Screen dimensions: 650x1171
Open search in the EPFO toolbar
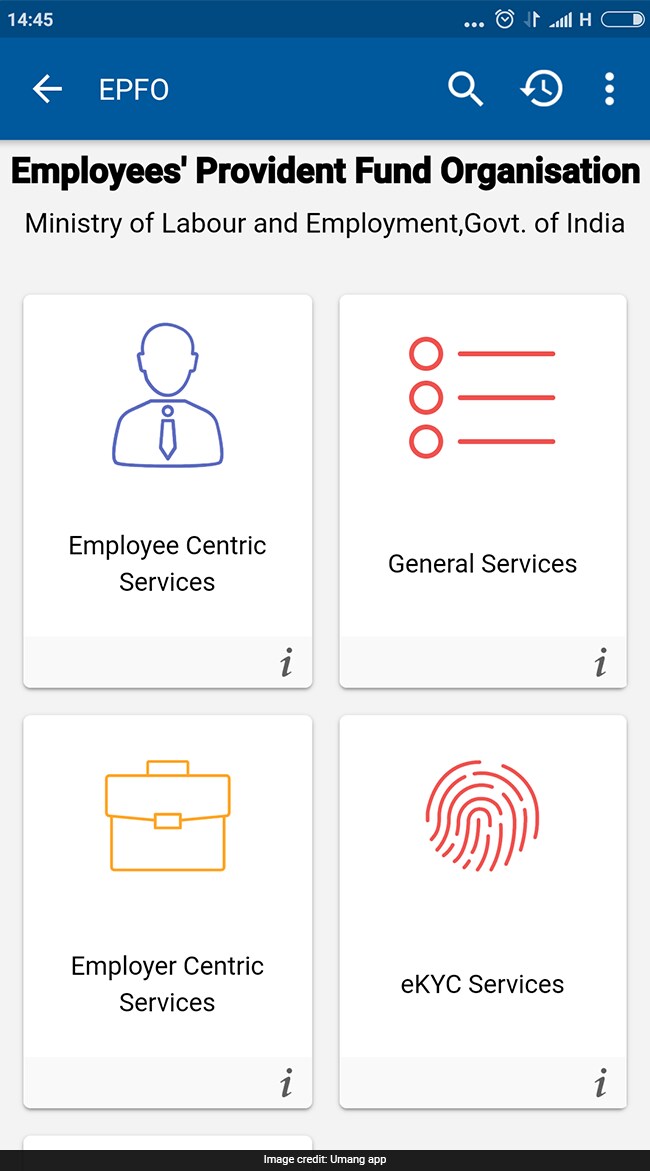tap(465, 89)
